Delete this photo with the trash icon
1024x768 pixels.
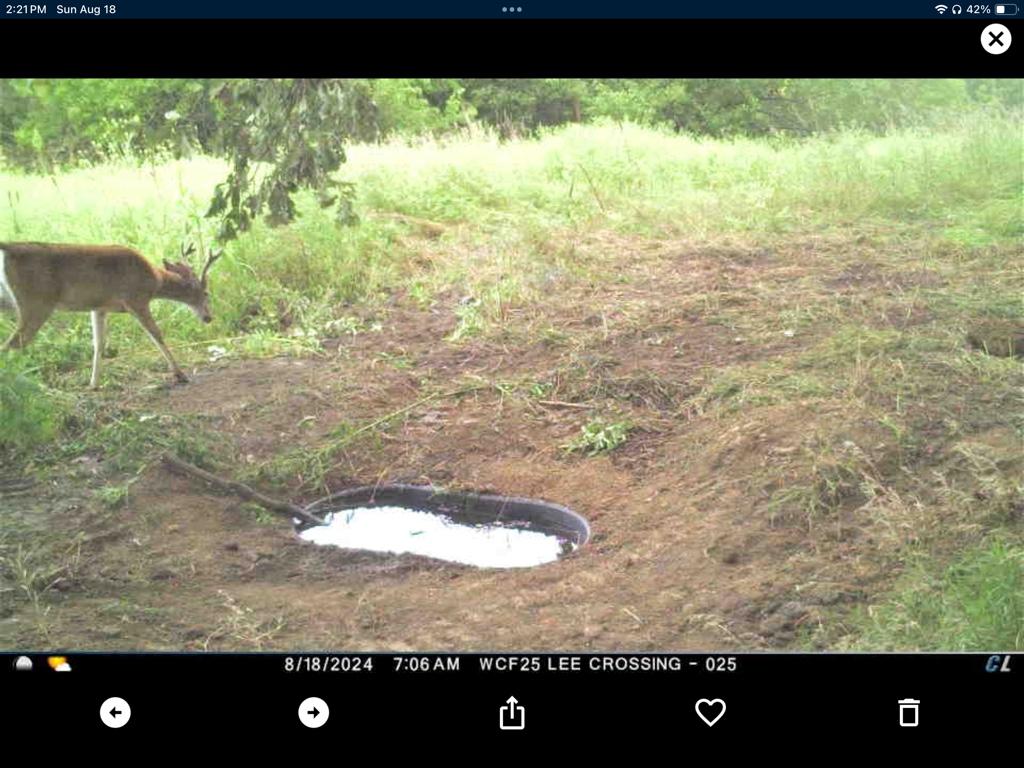(x=908, y=713)
